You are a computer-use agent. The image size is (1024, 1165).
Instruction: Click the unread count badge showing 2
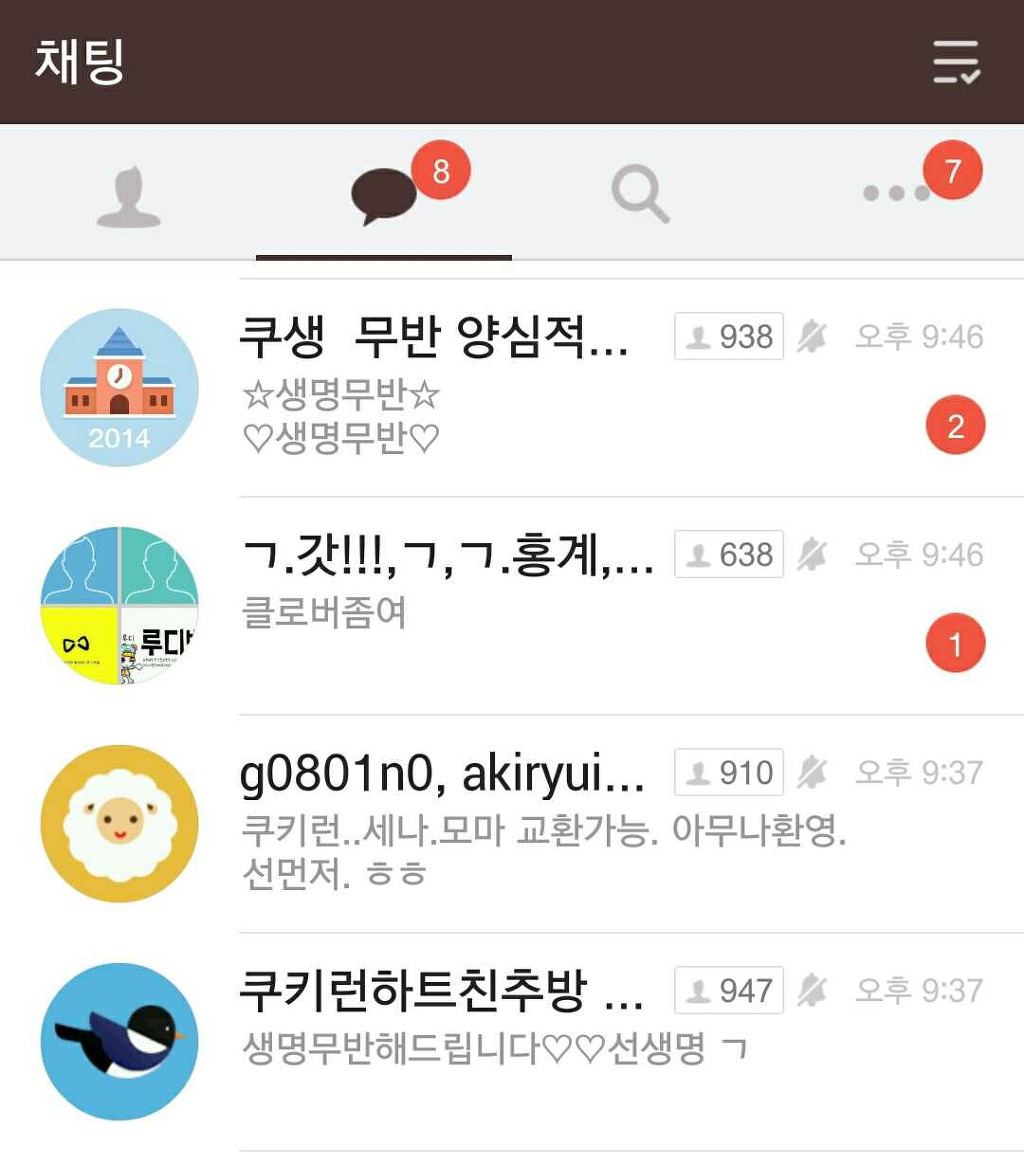tap(955, 424)
